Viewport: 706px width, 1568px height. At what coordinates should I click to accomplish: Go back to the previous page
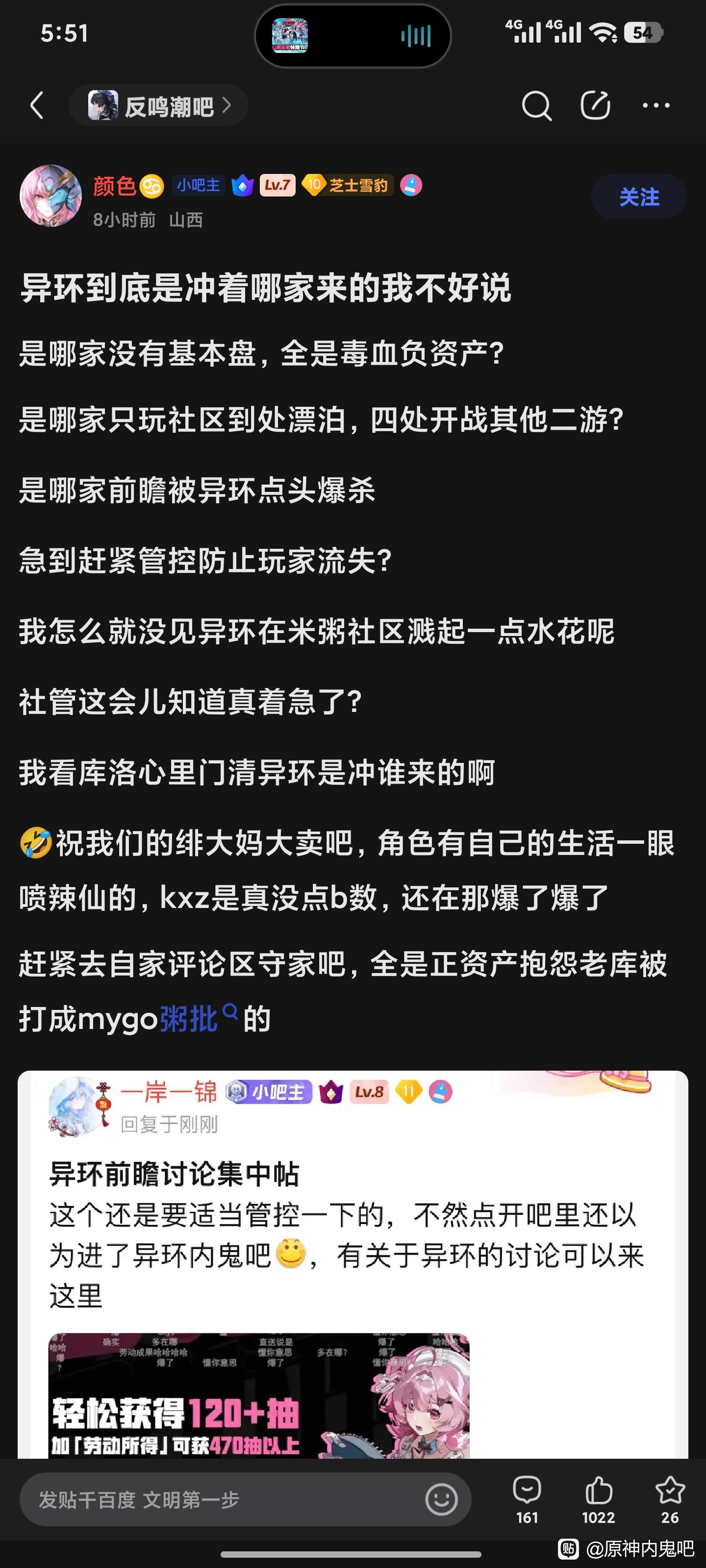pos(38,105)
